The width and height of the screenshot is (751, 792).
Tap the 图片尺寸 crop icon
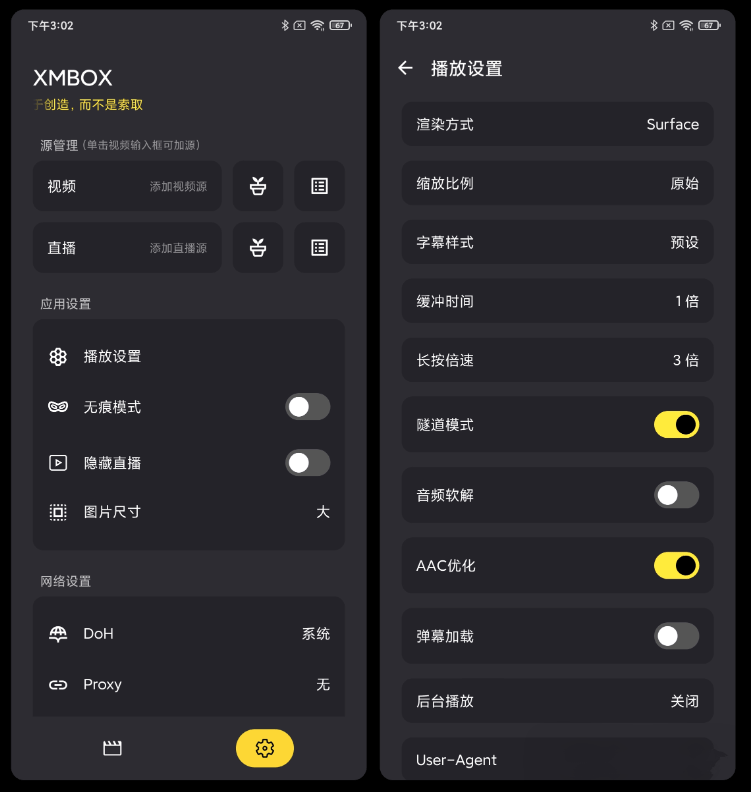click(57, 511)
